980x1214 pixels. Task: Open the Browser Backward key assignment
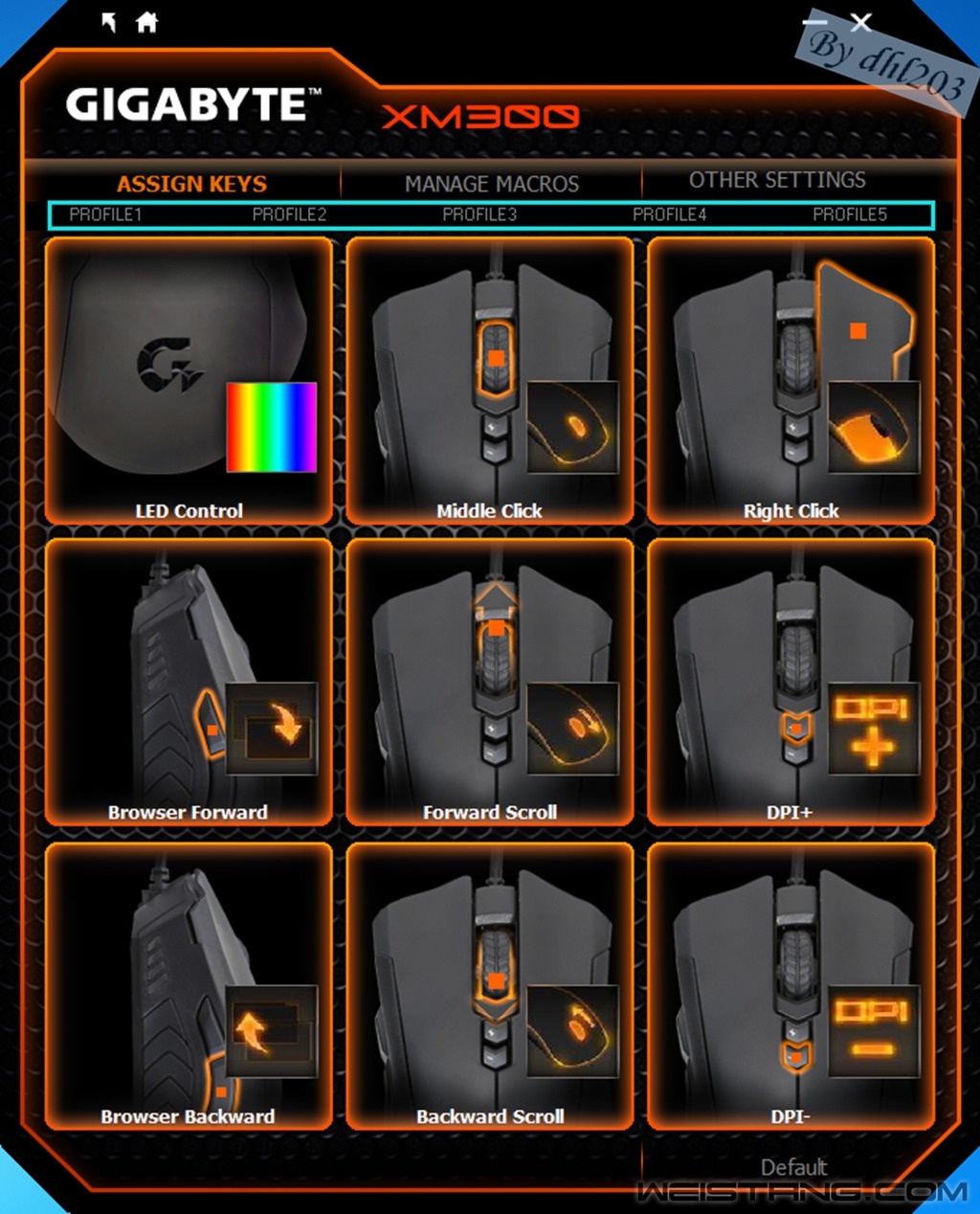[x=189, y=986]
